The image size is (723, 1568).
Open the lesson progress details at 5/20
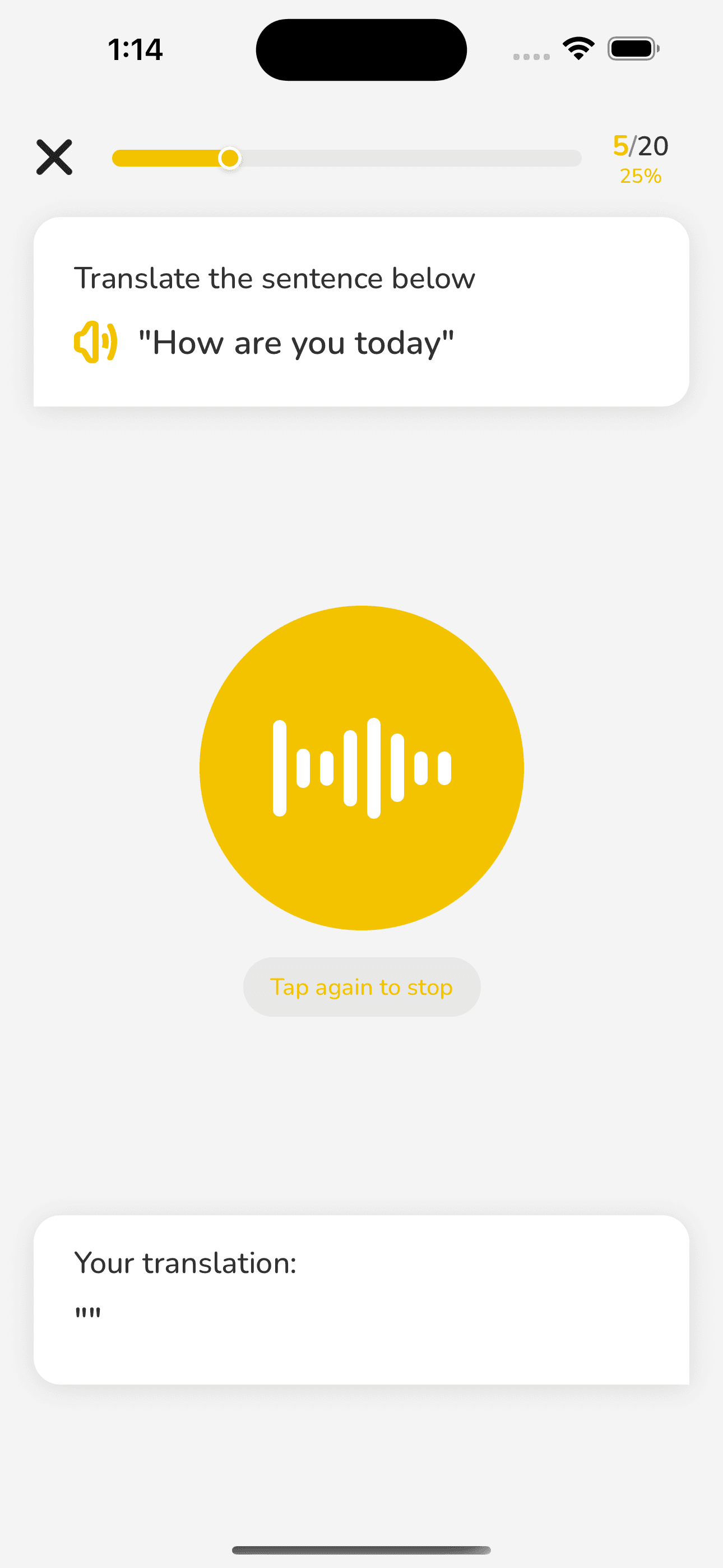[640, 146]
